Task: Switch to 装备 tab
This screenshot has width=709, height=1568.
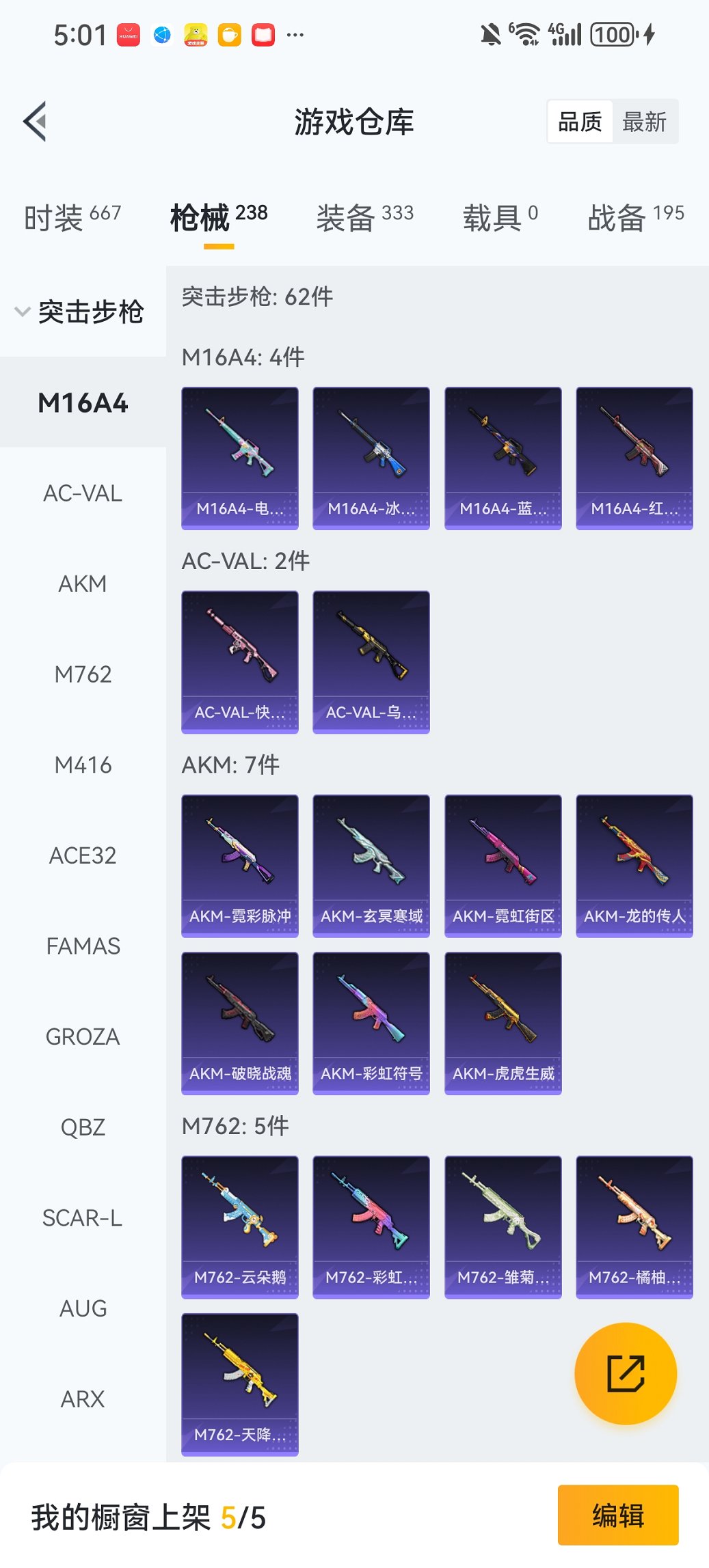Action: 364,217
